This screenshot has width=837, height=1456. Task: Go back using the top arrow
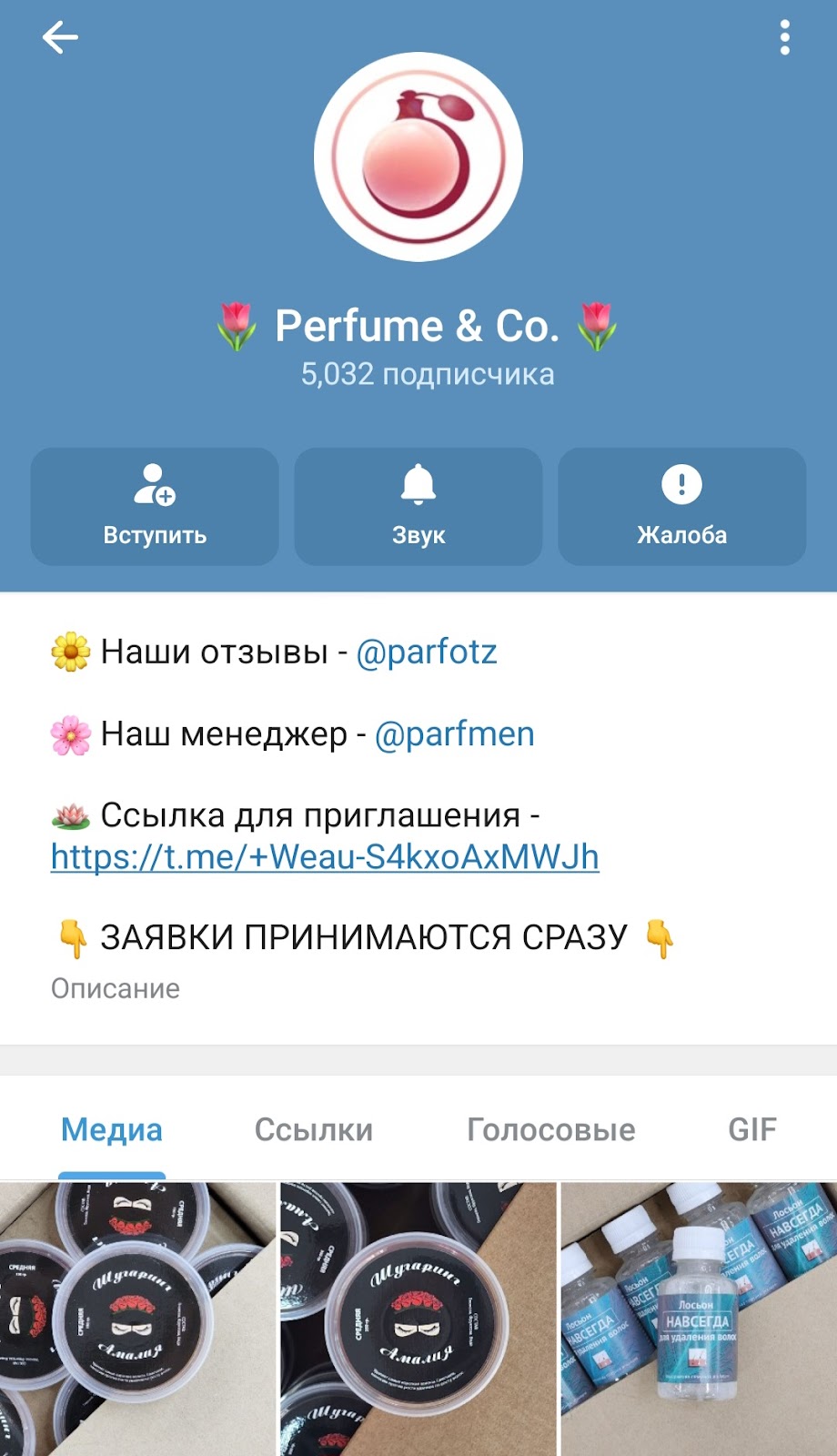(60, 38)
